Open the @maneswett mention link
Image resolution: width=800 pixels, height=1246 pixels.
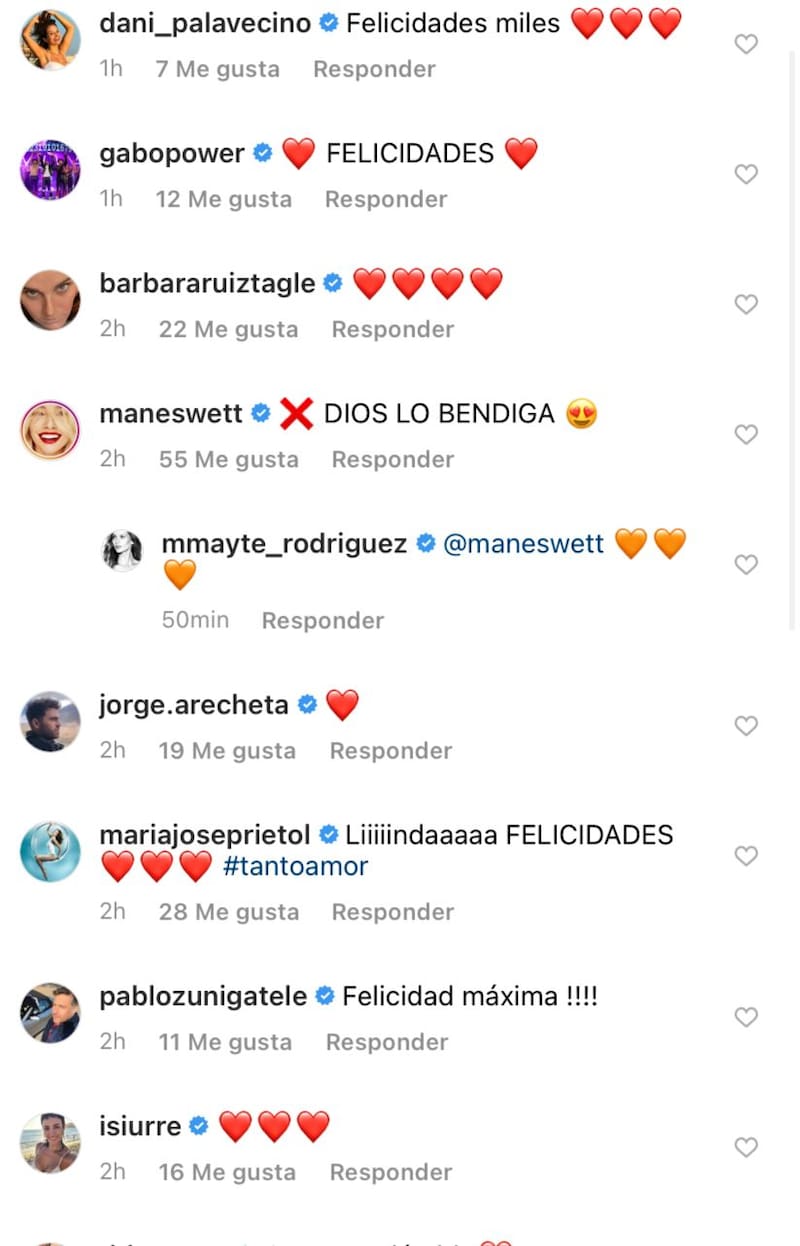pos(524,544)
